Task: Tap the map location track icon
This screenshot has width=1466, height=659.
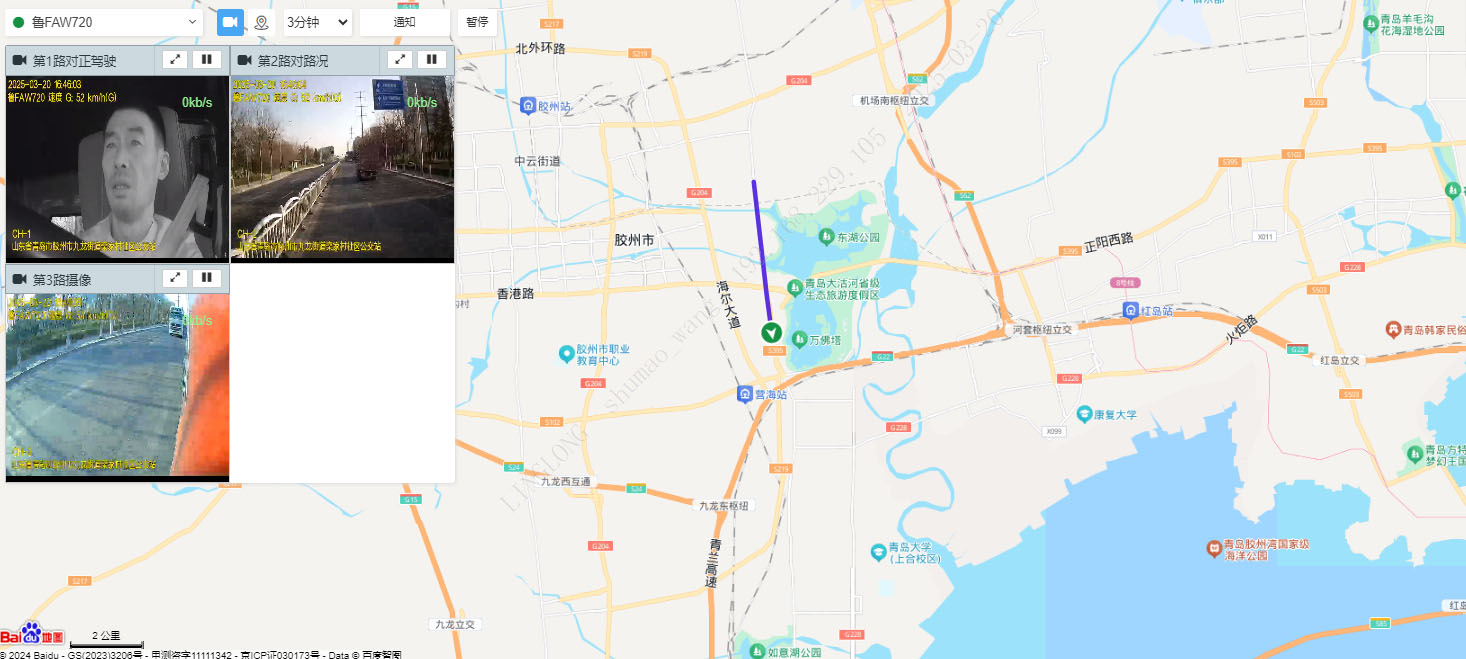Action: [x=261, y=22]
